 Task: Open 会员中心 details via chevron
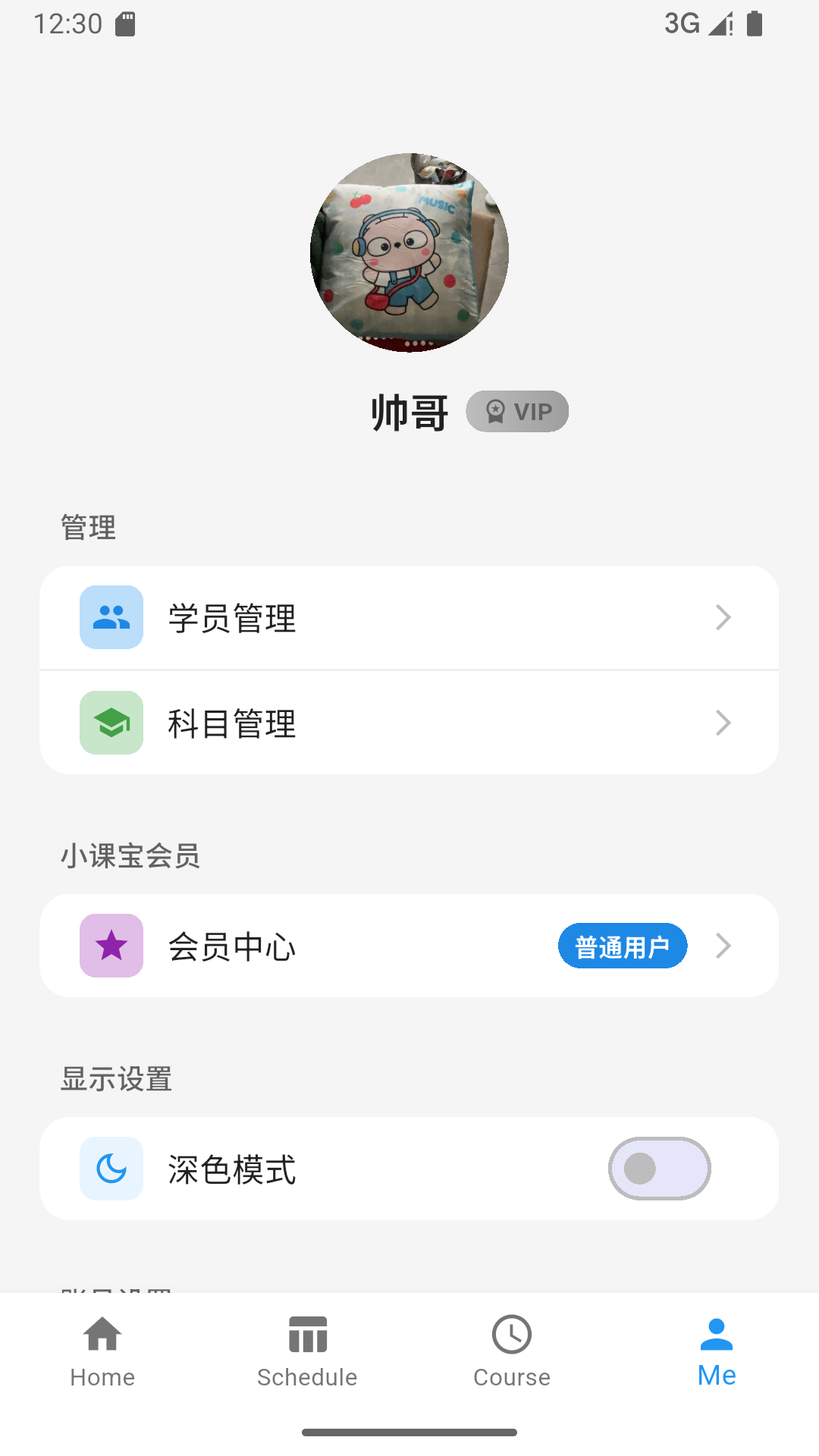click(723, 946)
